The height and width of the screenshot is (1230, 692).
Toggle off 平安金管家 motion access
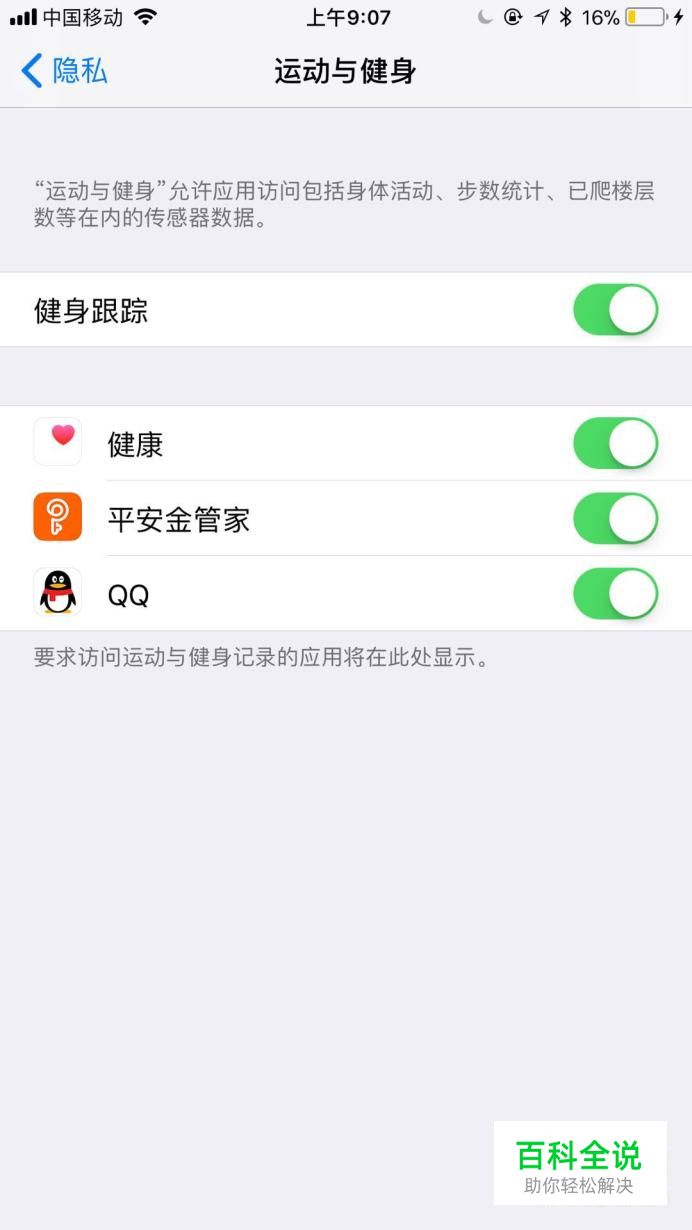point(615,518)
